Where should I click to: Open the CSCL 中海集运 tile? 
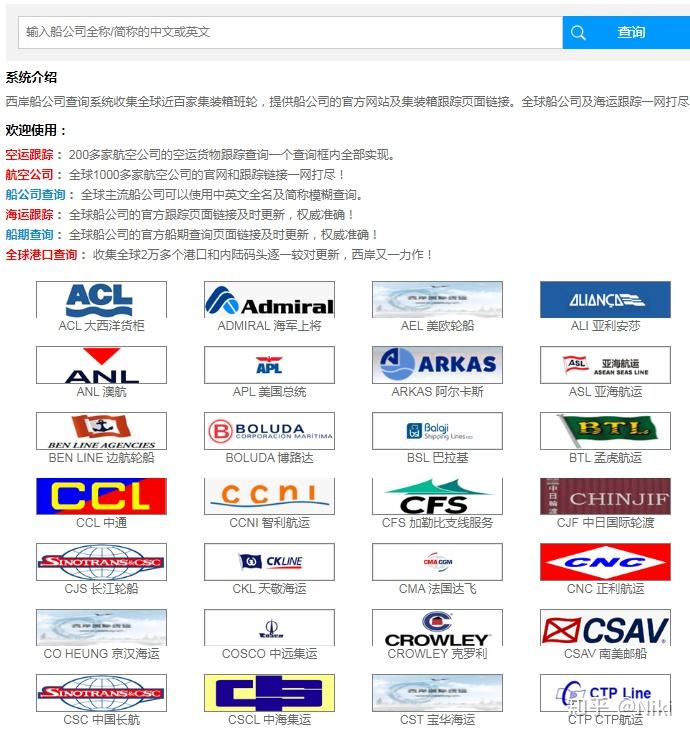point(269,694)
